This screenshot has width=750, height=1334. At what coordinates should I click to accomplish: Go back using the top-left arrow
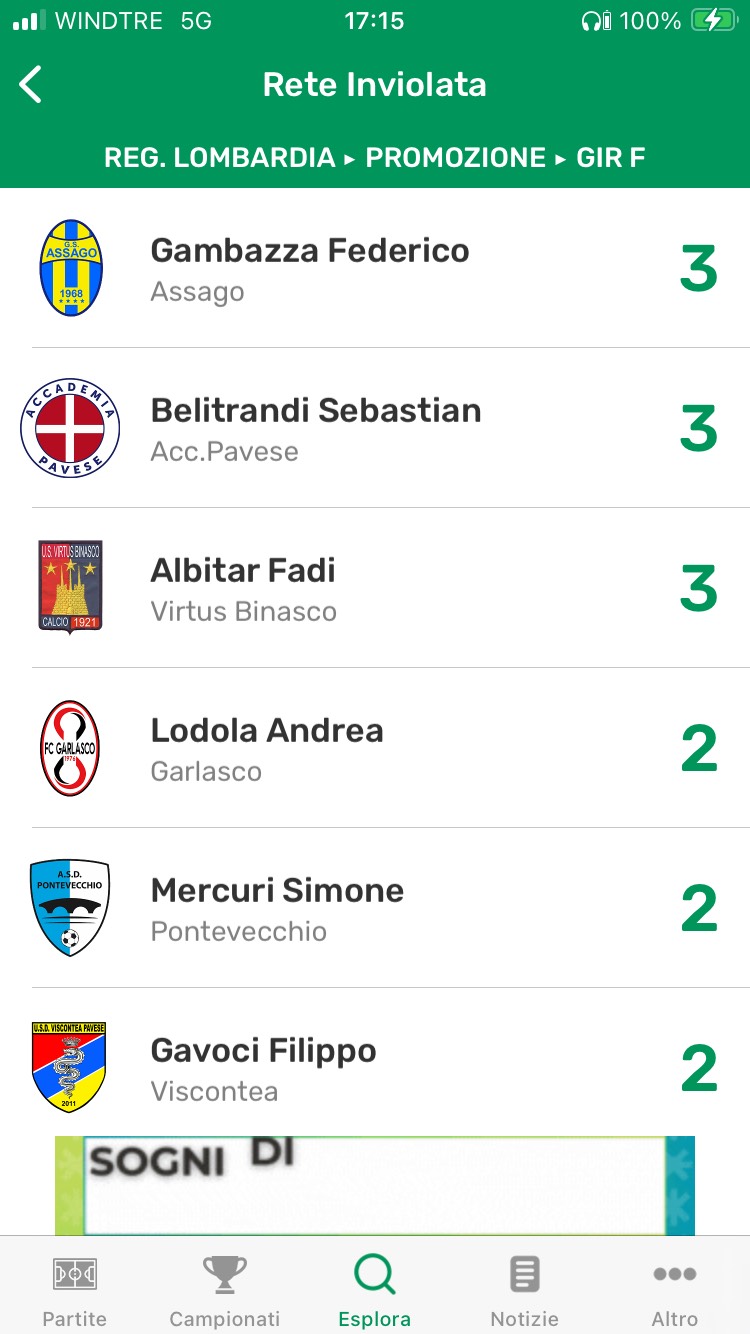tap(32, 85)
